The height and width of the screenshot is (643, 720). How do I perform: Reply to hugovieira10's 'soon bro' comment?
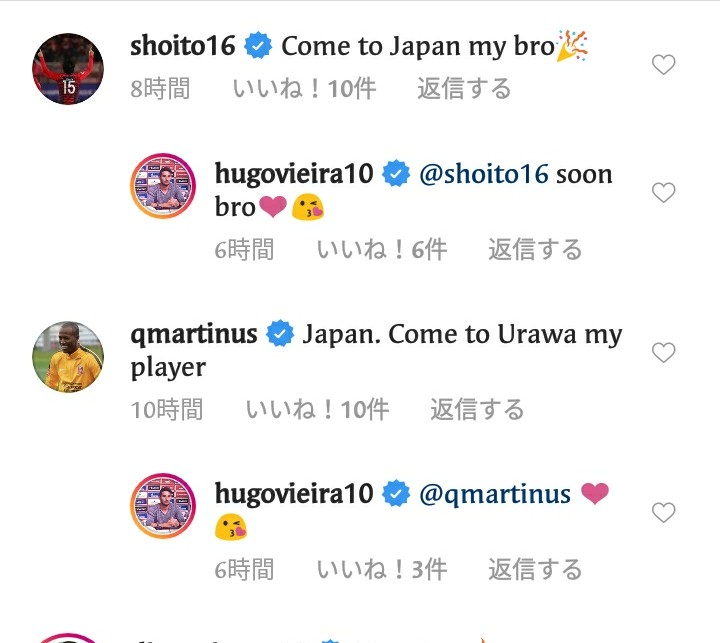click(534, 249)
